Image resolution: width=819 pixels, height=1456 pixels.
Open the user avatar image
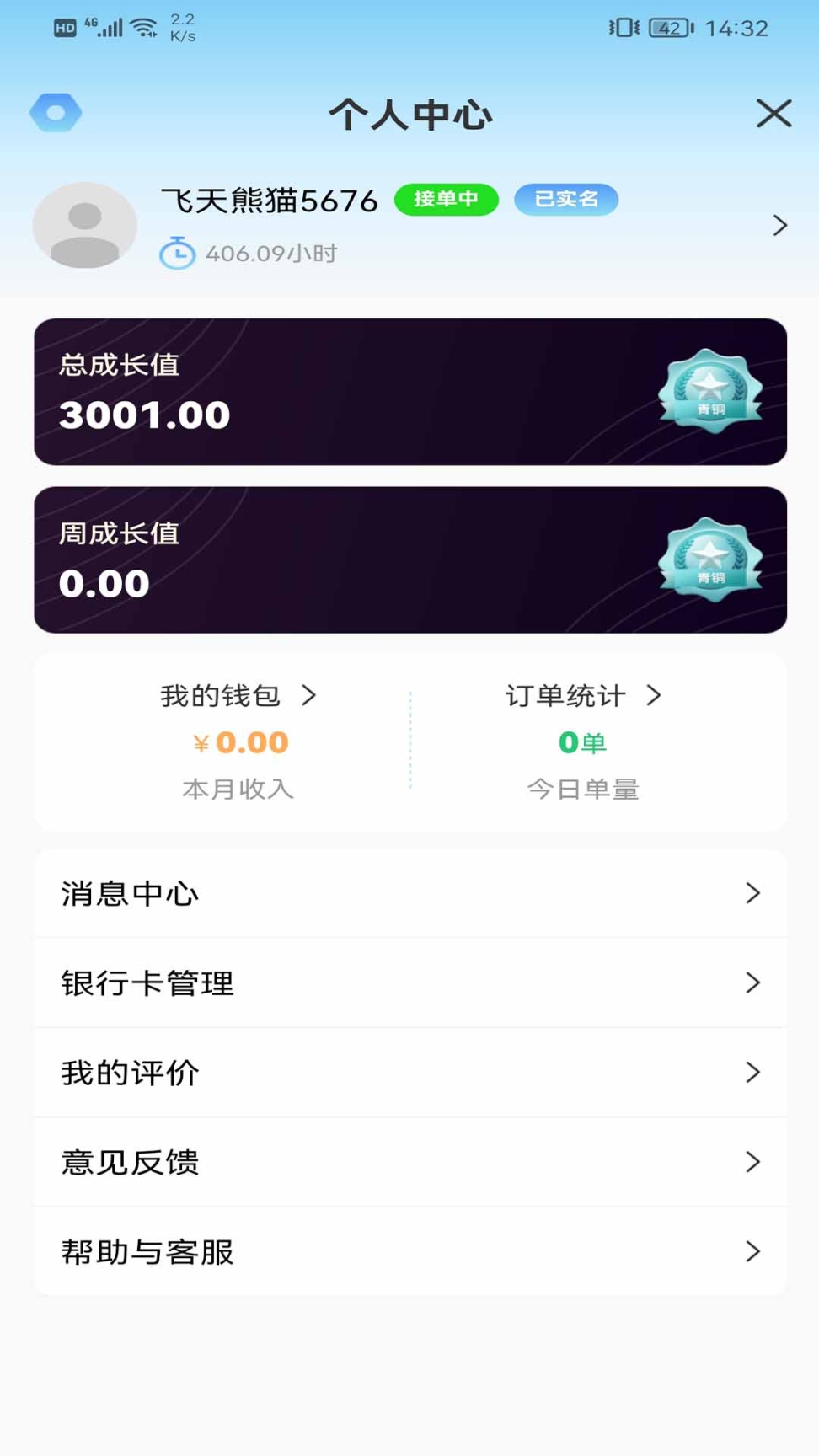coord(83,225)
